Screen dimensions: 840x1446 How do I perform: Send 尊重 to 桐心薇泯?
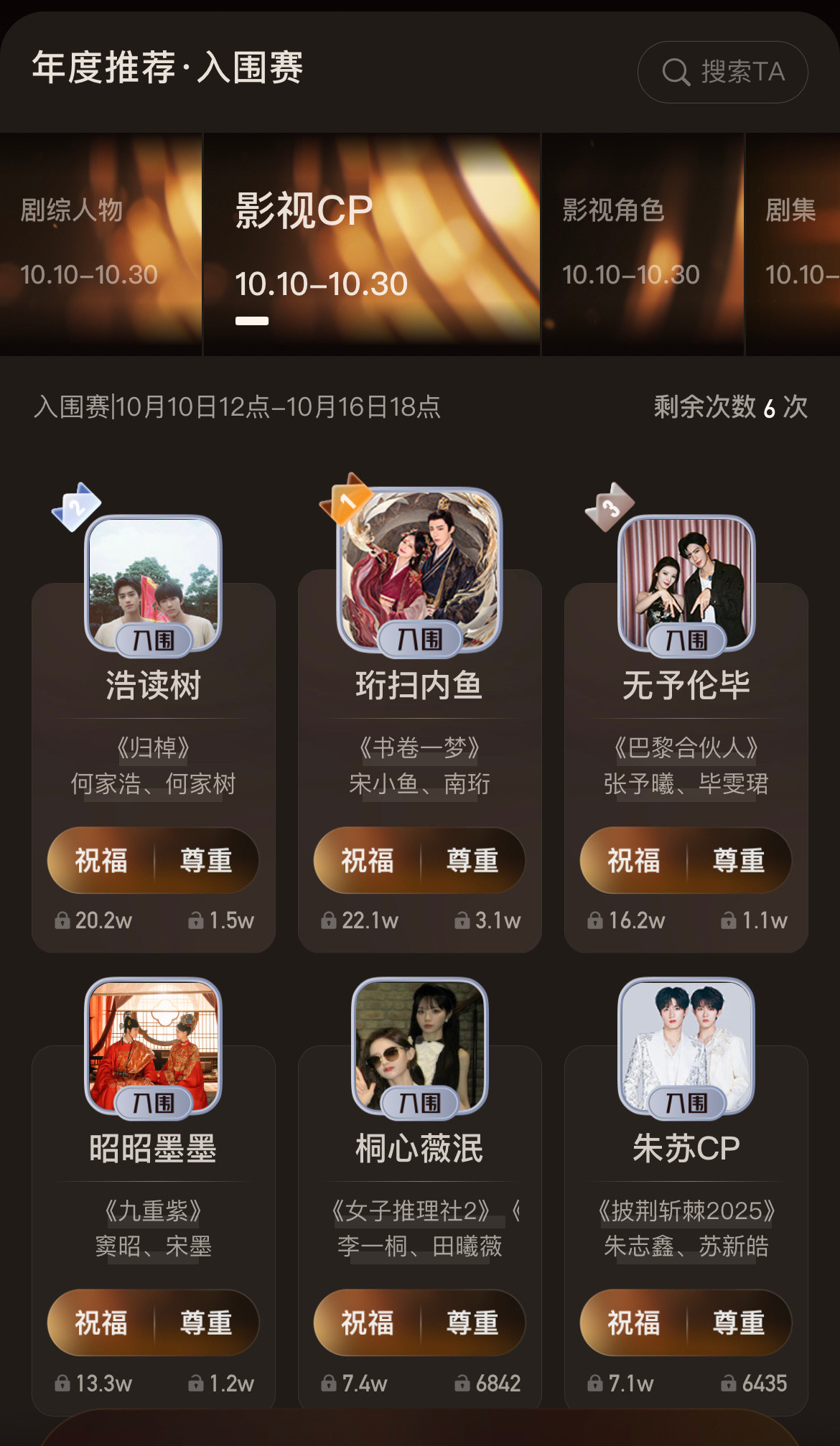click(472, 1323)
